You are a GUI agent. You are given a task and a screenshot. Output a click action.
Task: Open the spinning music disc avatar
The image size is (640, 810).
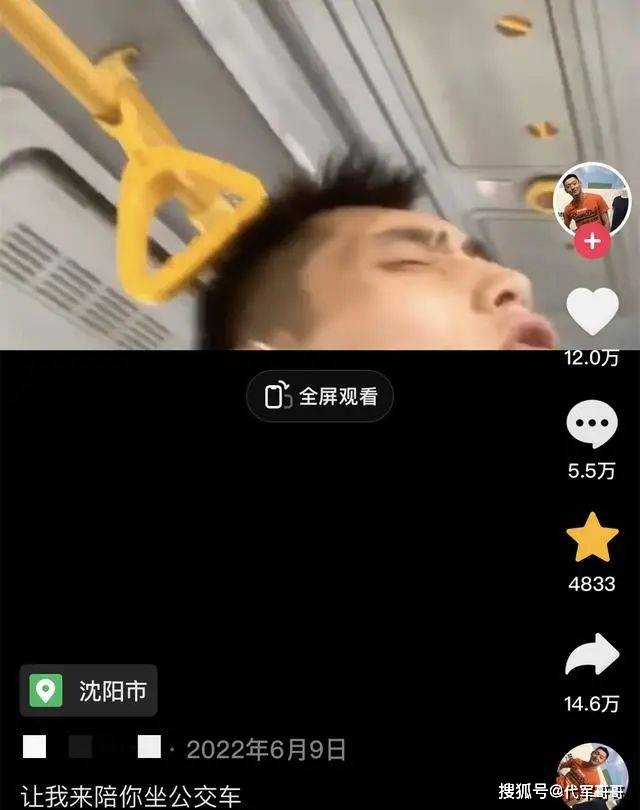(592, 776)
